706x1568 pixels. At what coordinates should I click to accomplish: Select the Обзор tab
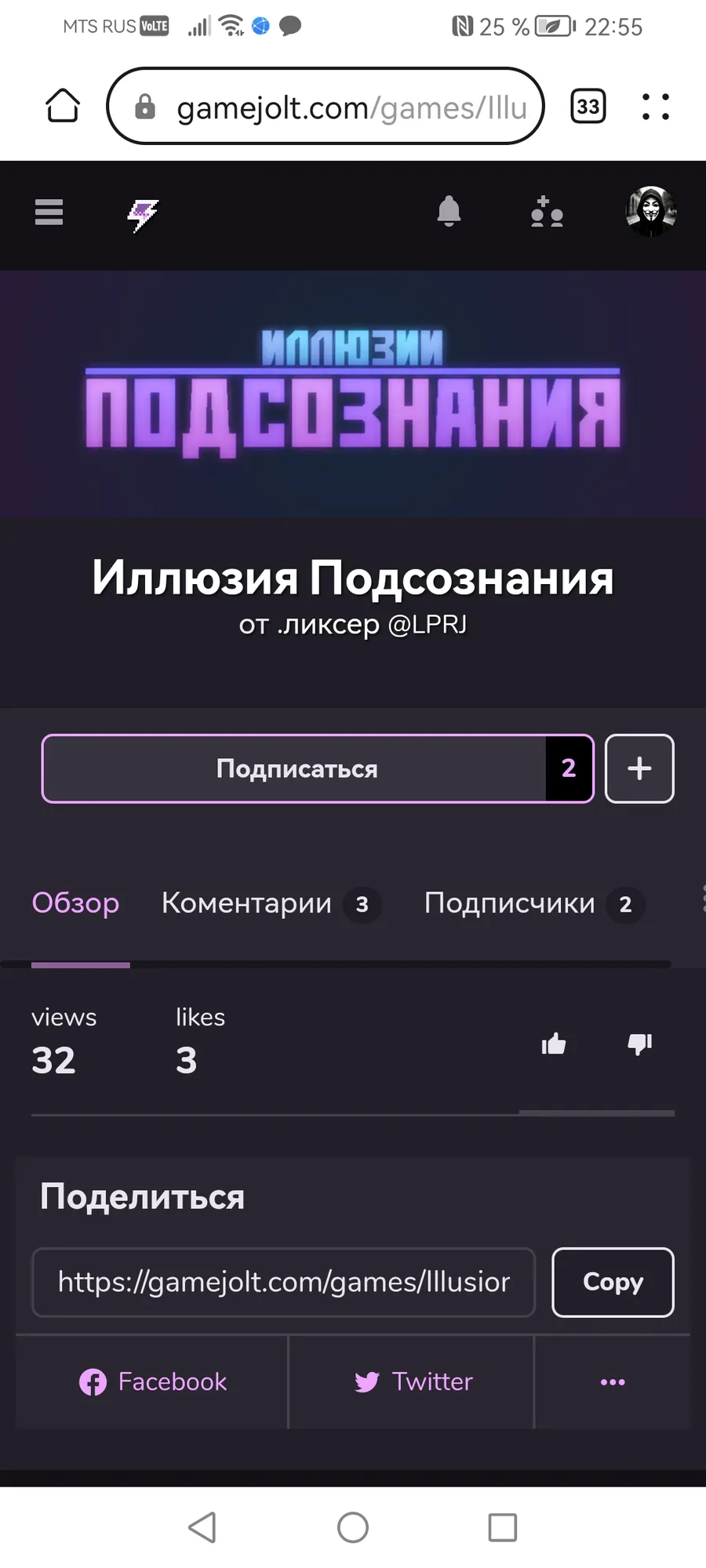76,904
